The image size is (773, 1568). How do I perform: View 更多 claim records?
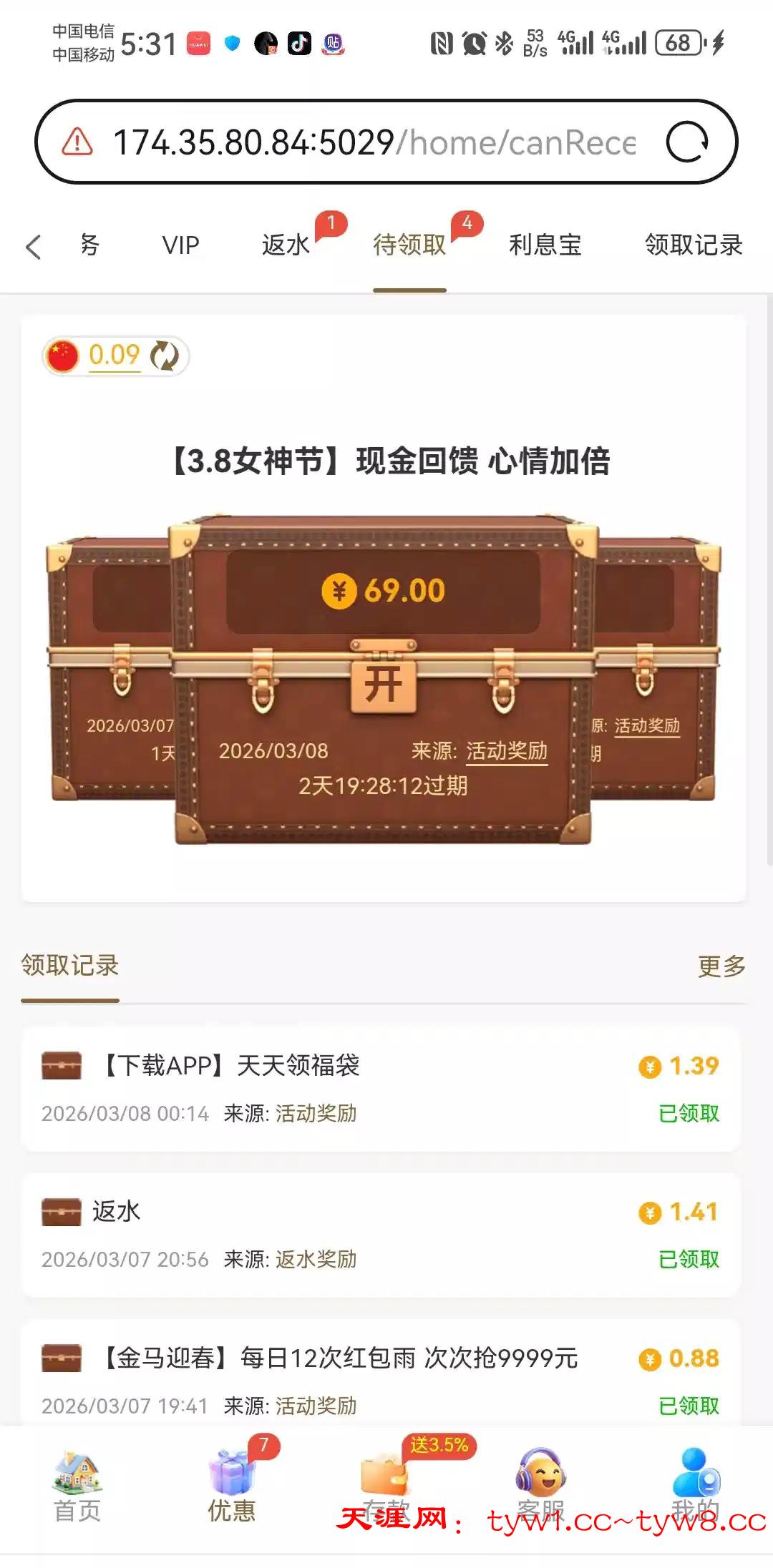[721, 966]
